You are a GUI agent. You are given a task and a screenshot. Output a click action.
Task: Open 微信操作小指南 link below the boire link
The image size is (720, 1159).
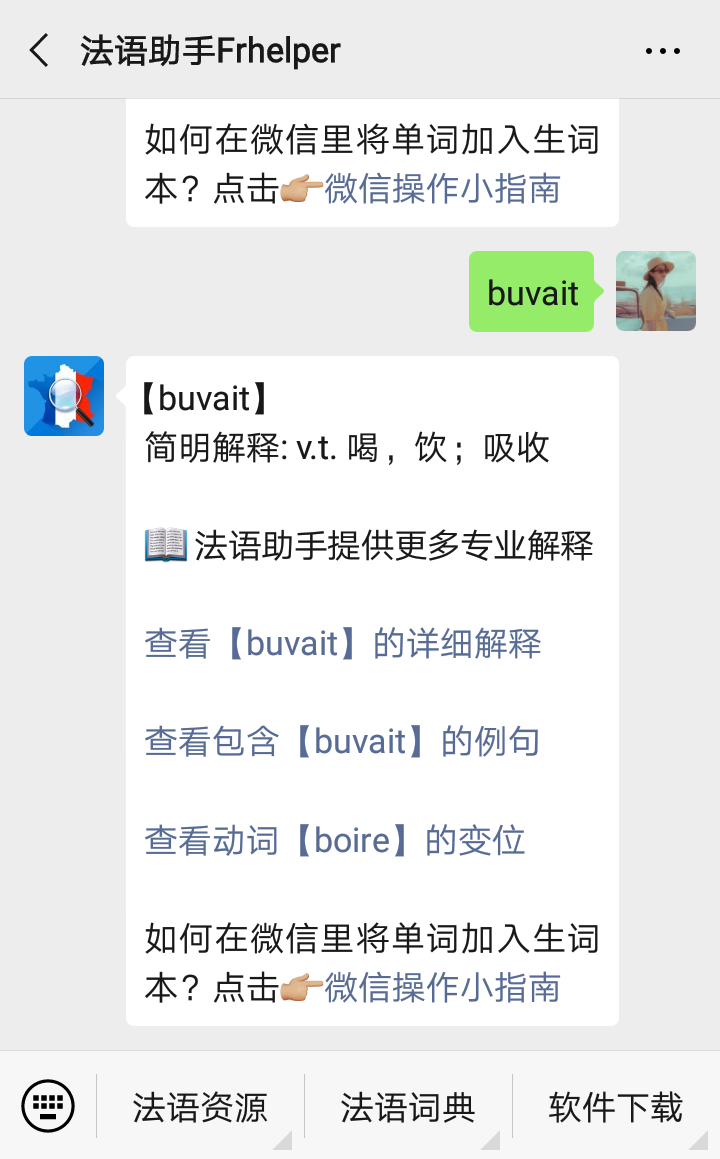pyautogui.click(x=442, y=988)
